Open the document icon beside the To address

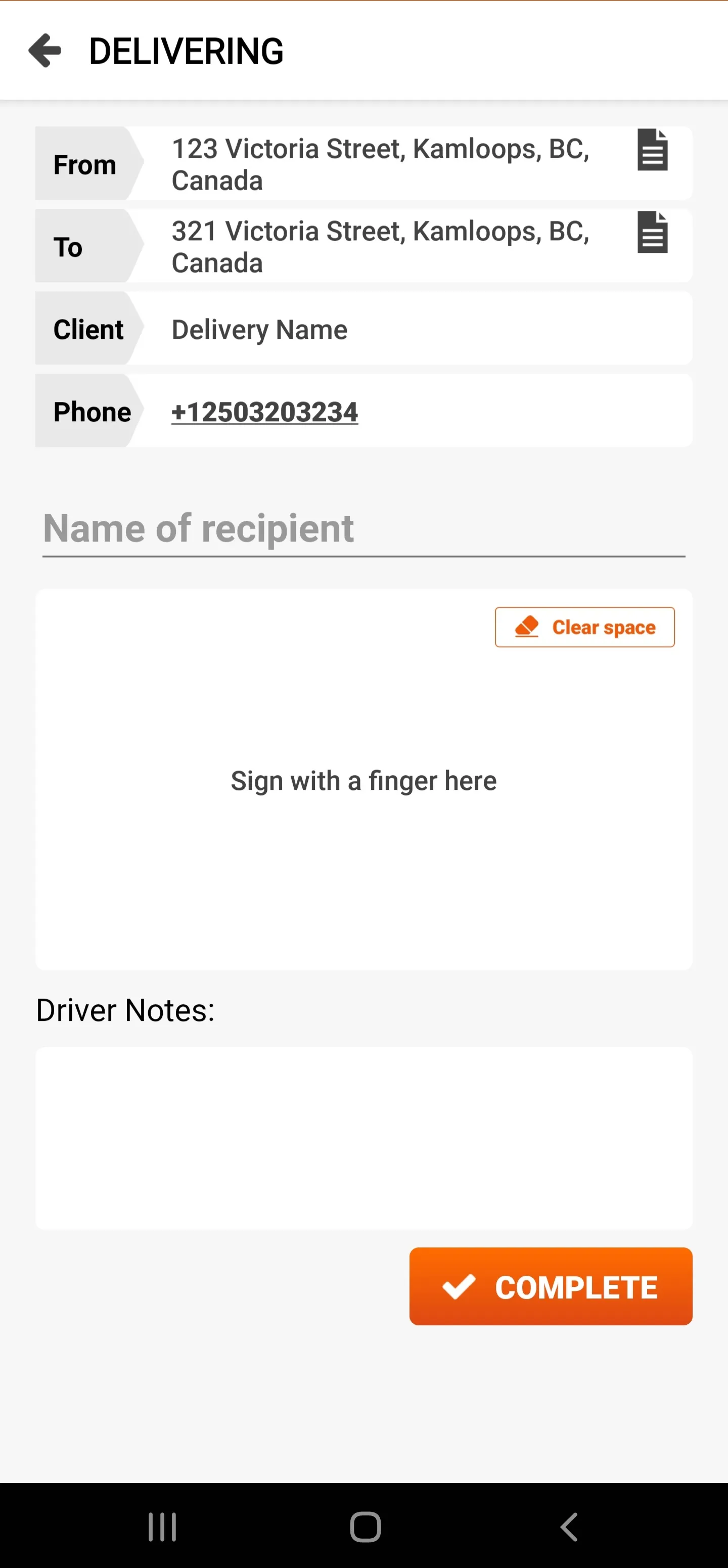(x=653, y=232)
